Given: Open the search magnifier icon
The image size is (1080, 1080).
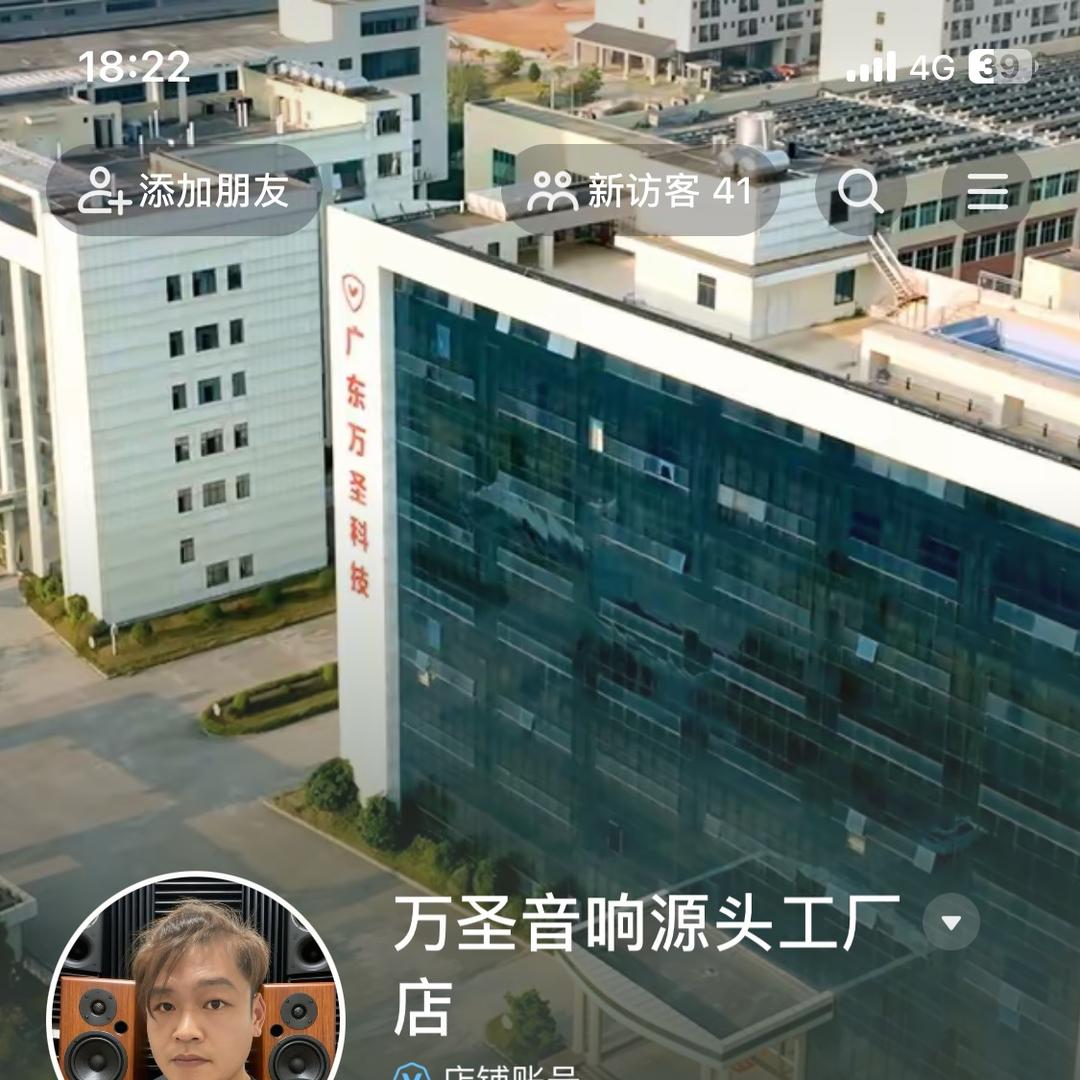Looking at the screenshot, I should (859, 190).
